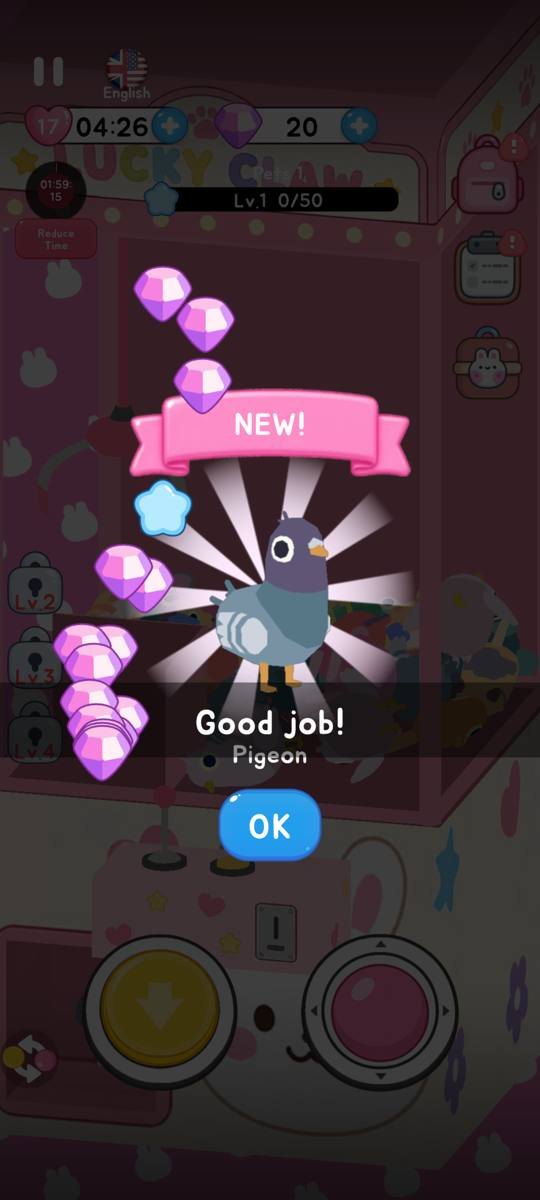Open the backpack inventory

click(x=487, y=171)
